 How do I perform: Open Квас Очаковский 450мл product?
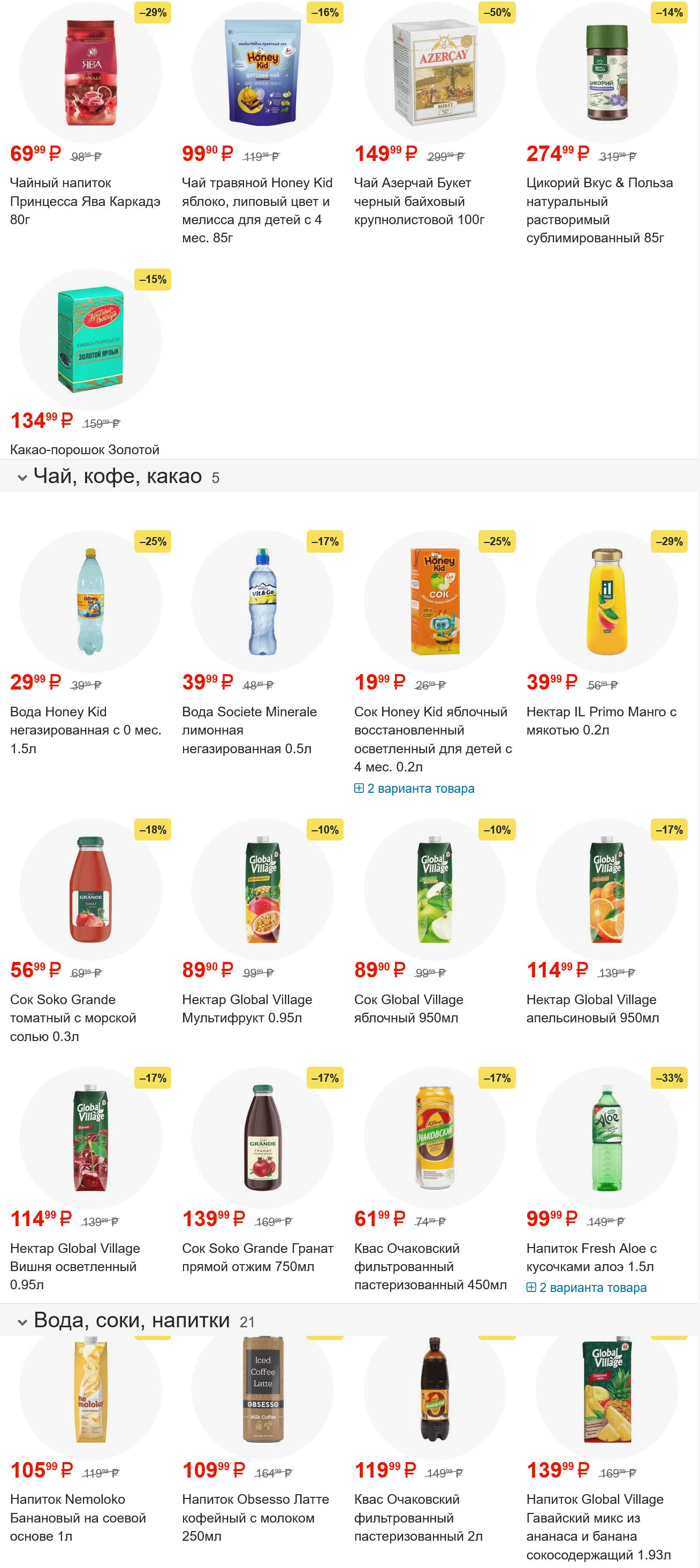point(430,1266)
